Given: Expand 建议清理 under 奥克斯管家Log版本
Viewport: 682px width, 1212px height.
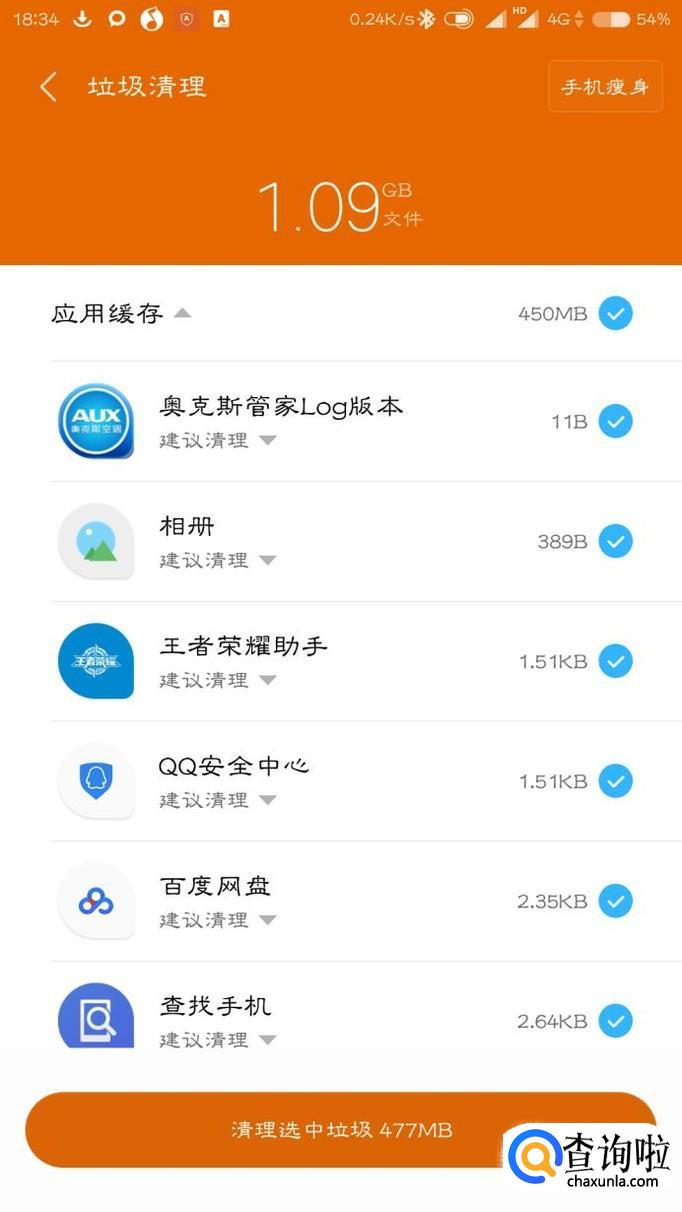Looking at the screenshot, I should click(267, 440).
